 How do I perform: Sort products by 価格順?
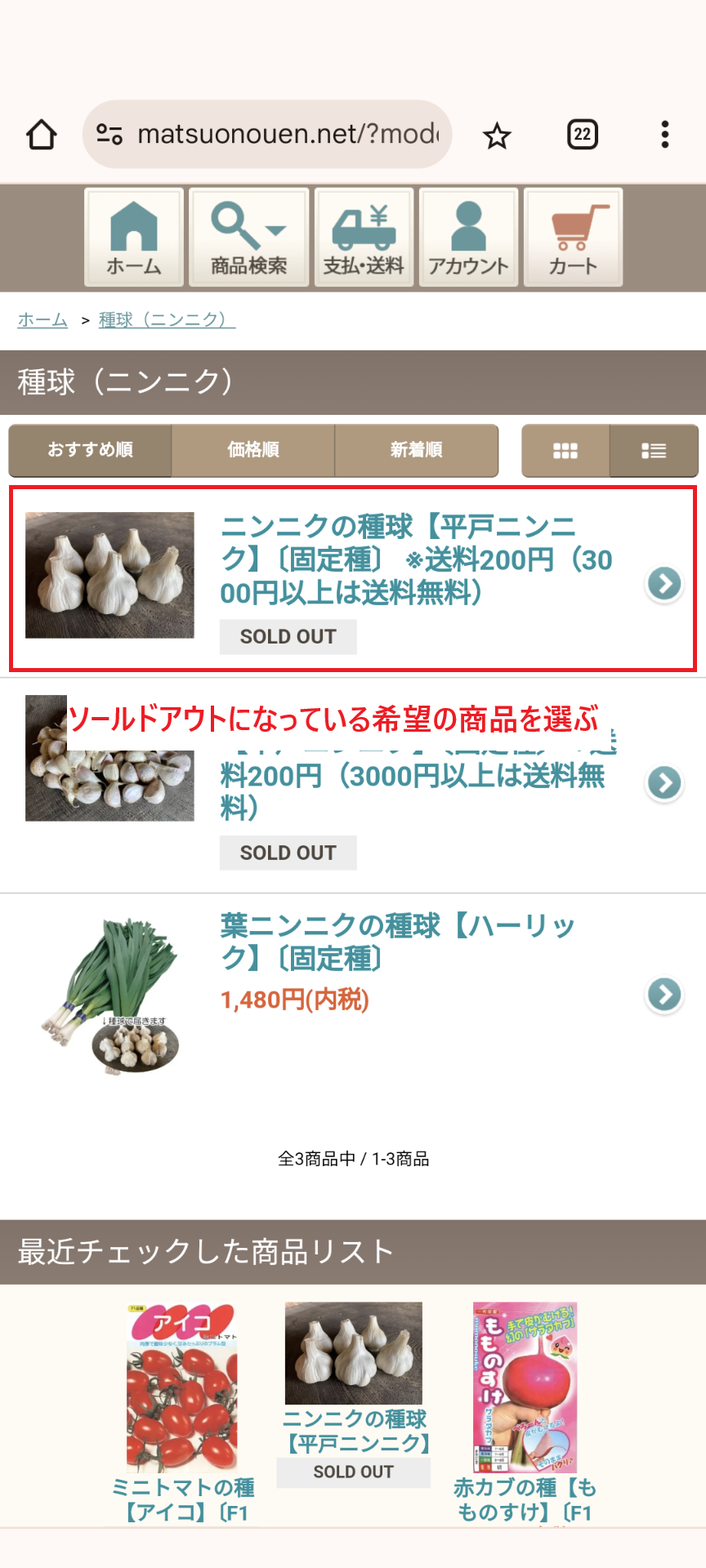click(x=253, y=450)
